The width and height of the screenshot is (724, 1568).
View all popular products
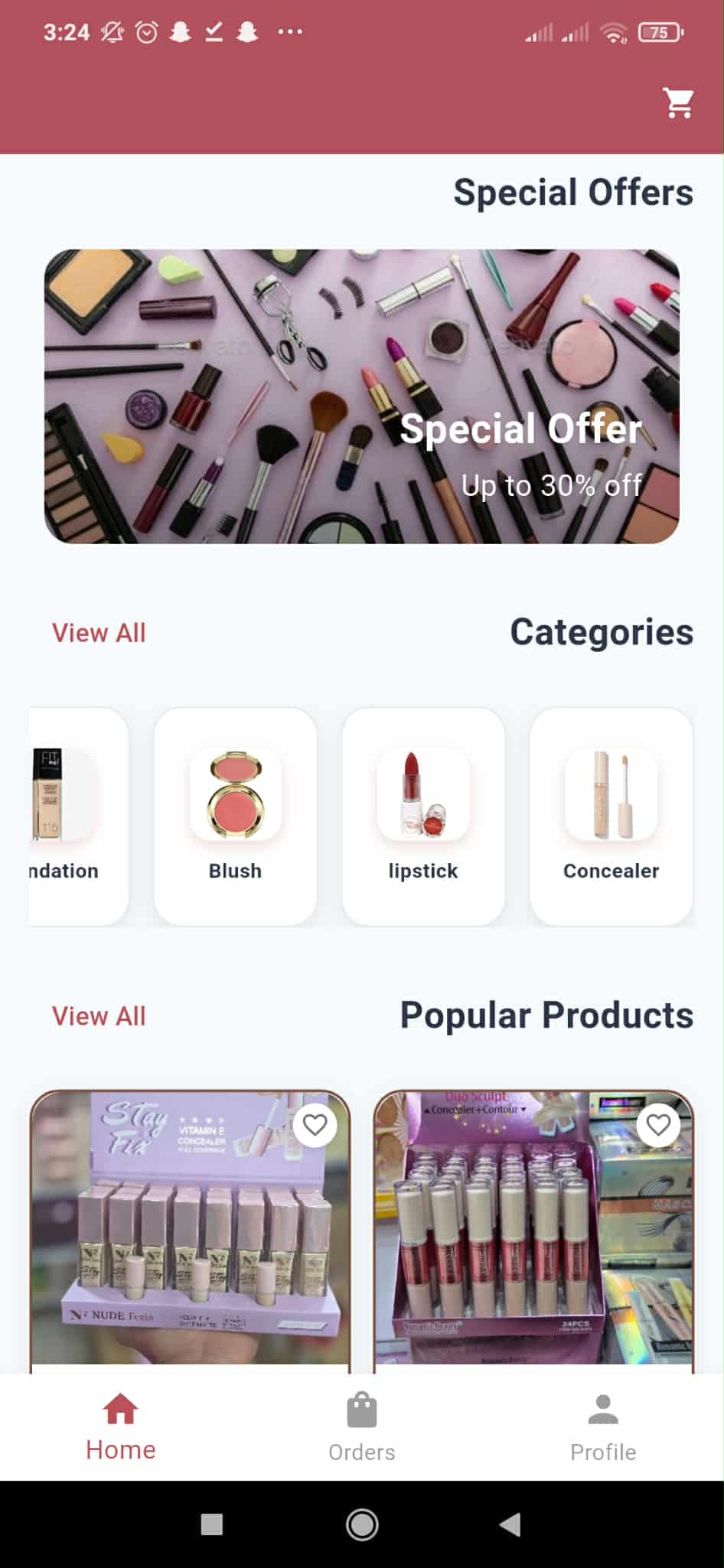(99, 1016)
